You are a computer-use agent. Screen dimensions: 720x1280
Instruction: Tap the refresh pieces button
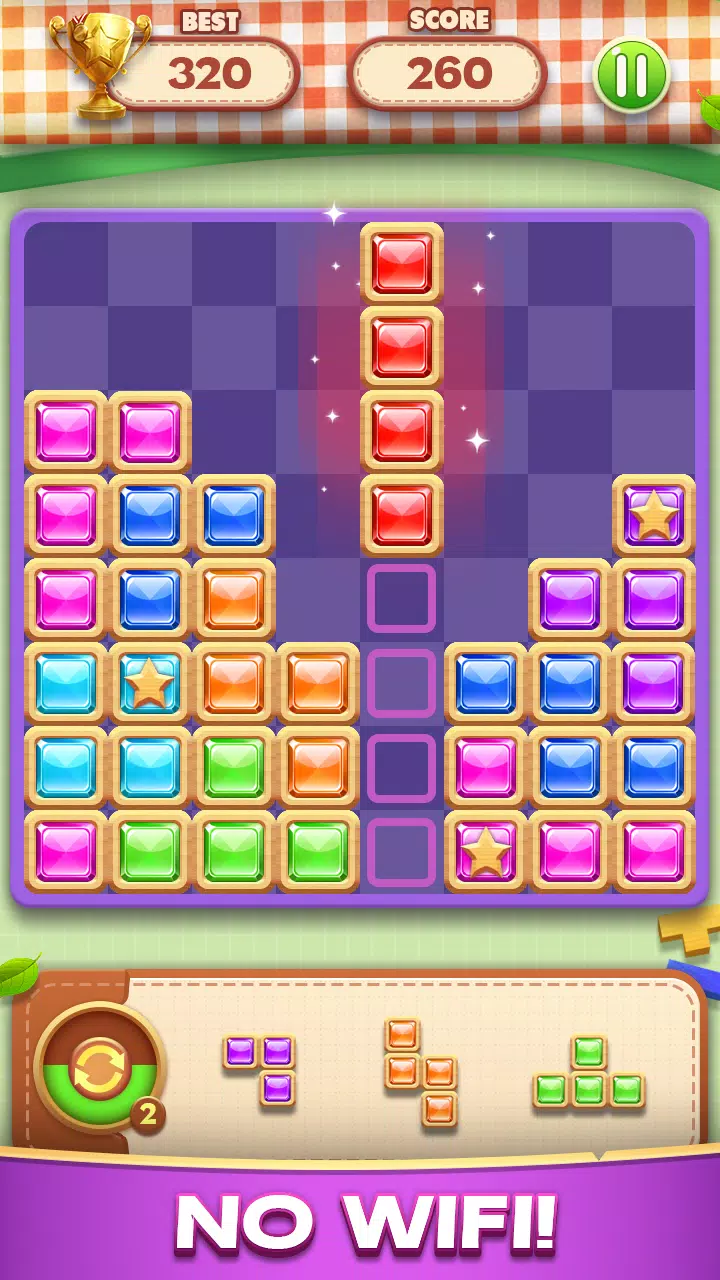click(100, 1068)
